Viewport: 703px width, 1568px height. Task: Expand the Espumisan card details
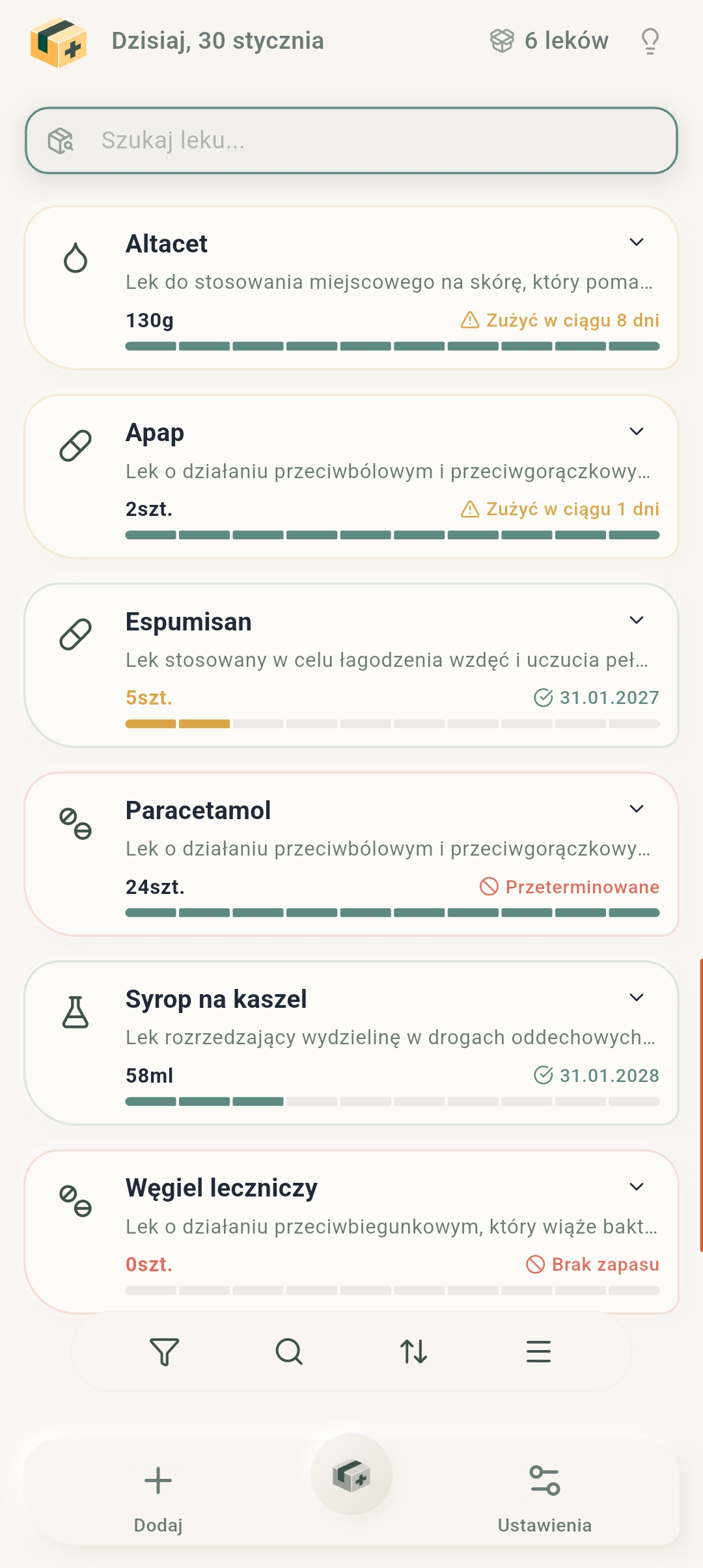[x=637, y=620]
